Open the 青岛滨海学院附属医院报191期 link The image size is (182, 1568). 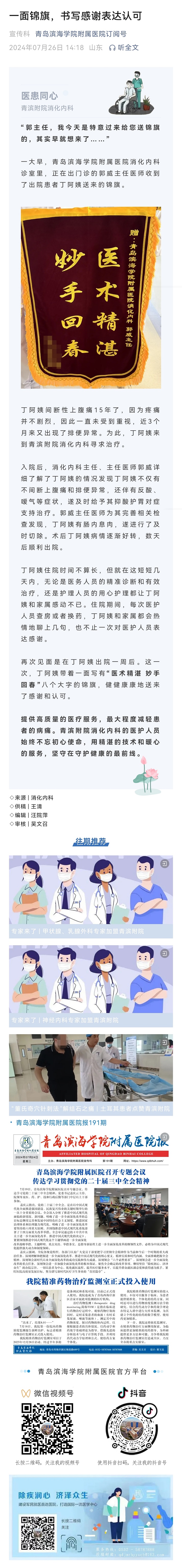coord(61,1122)
